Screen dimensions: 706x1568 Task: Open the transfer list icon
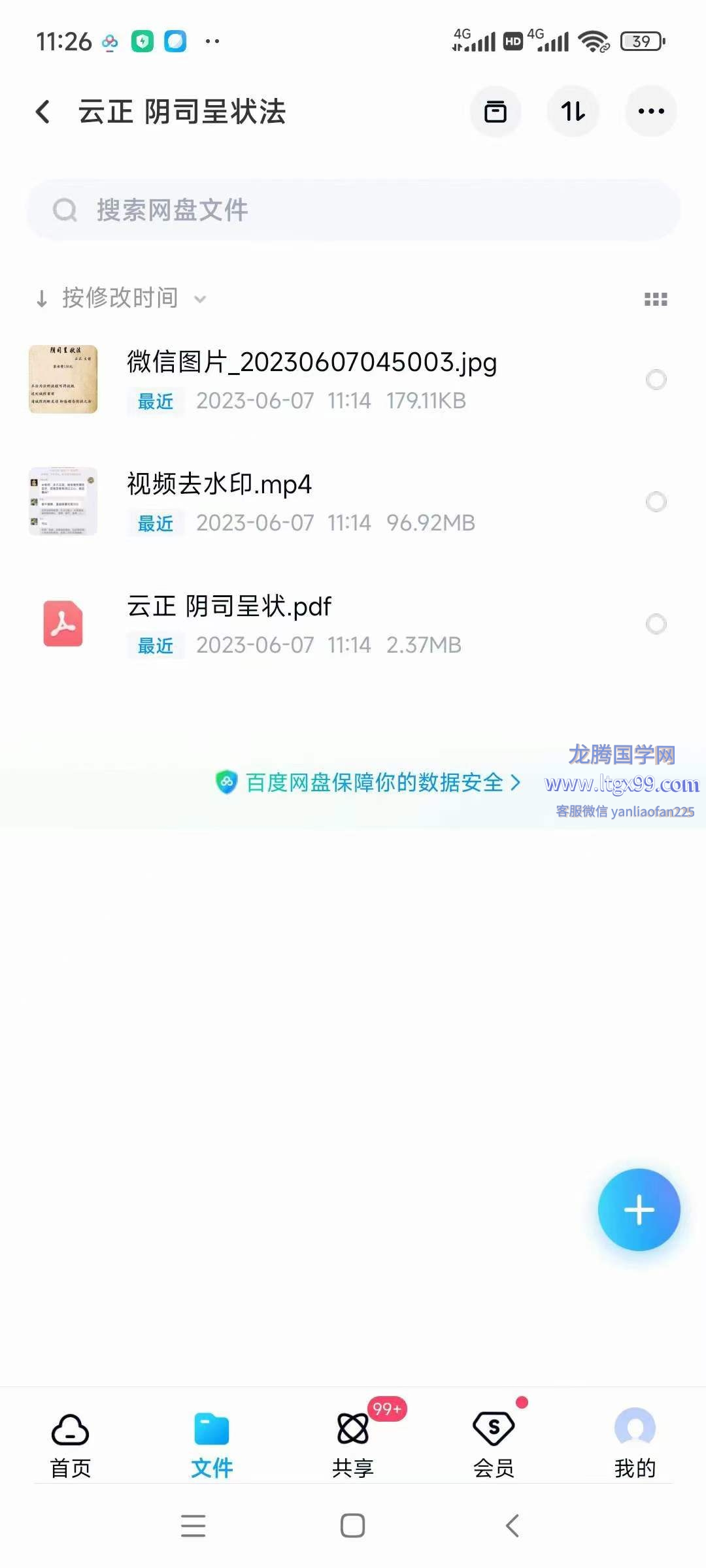(496, 112)
